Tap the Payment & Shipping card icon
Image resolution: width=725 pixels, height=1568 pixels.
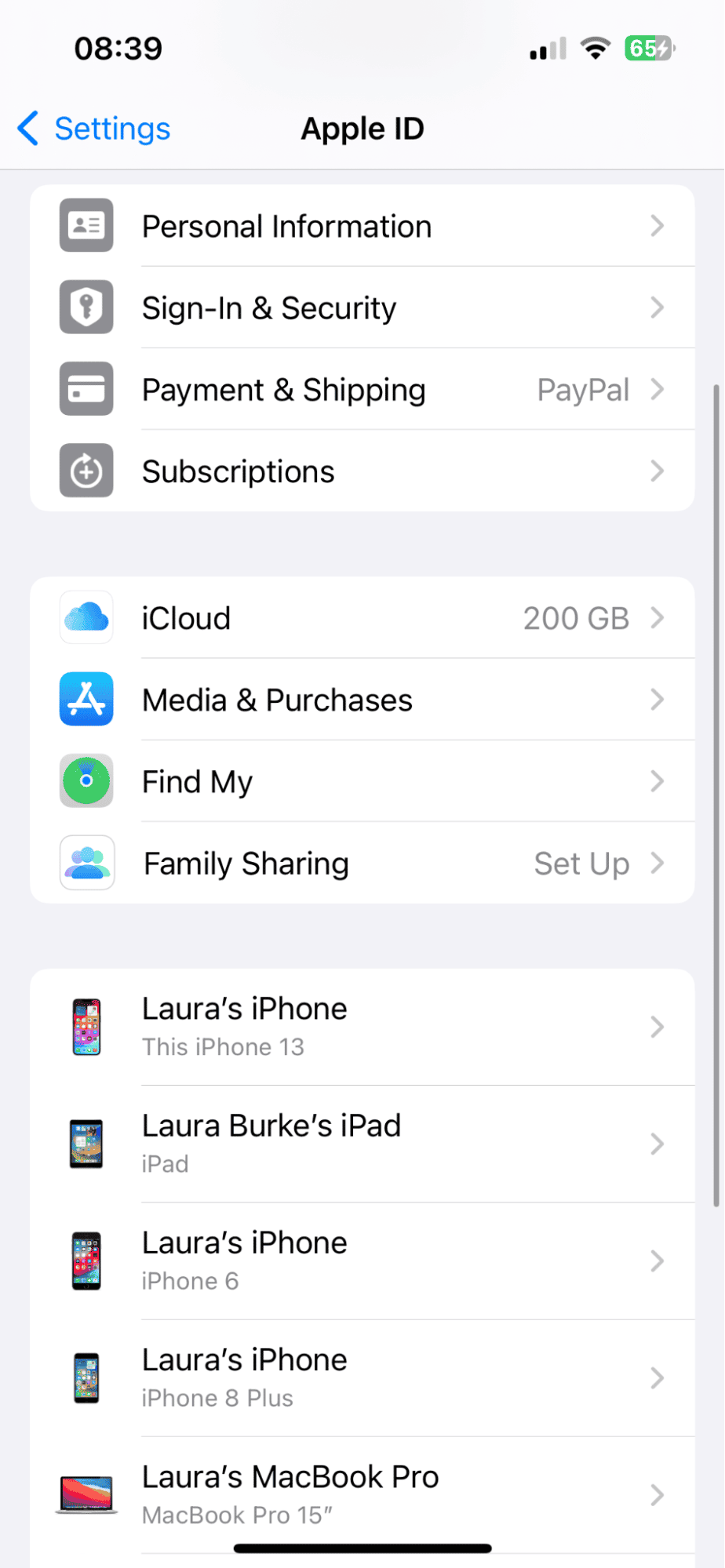86,388
